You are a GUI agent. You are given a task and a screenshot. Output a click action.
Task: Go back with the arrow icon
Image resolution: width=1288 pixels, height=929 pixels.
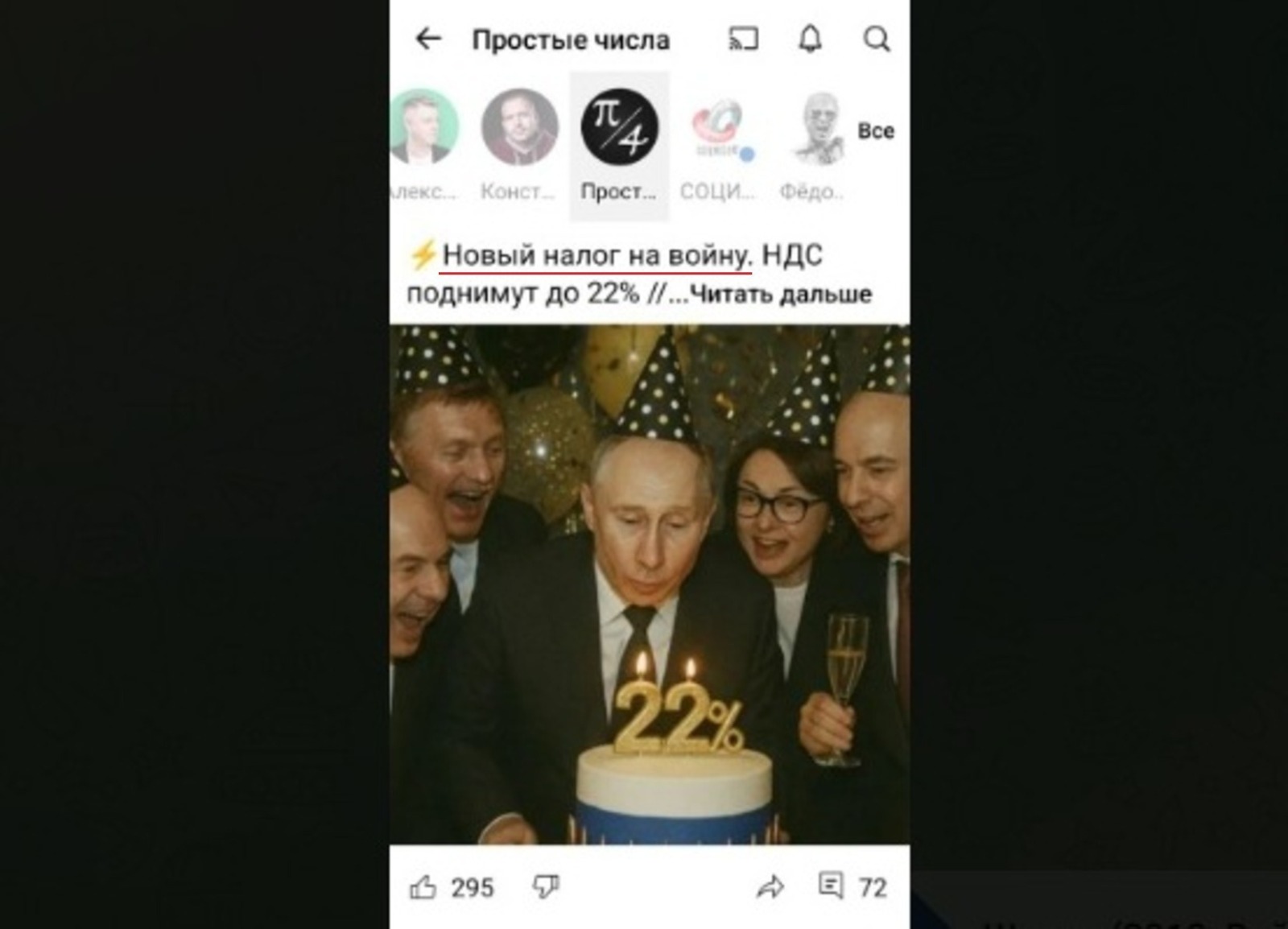(427, 39)
